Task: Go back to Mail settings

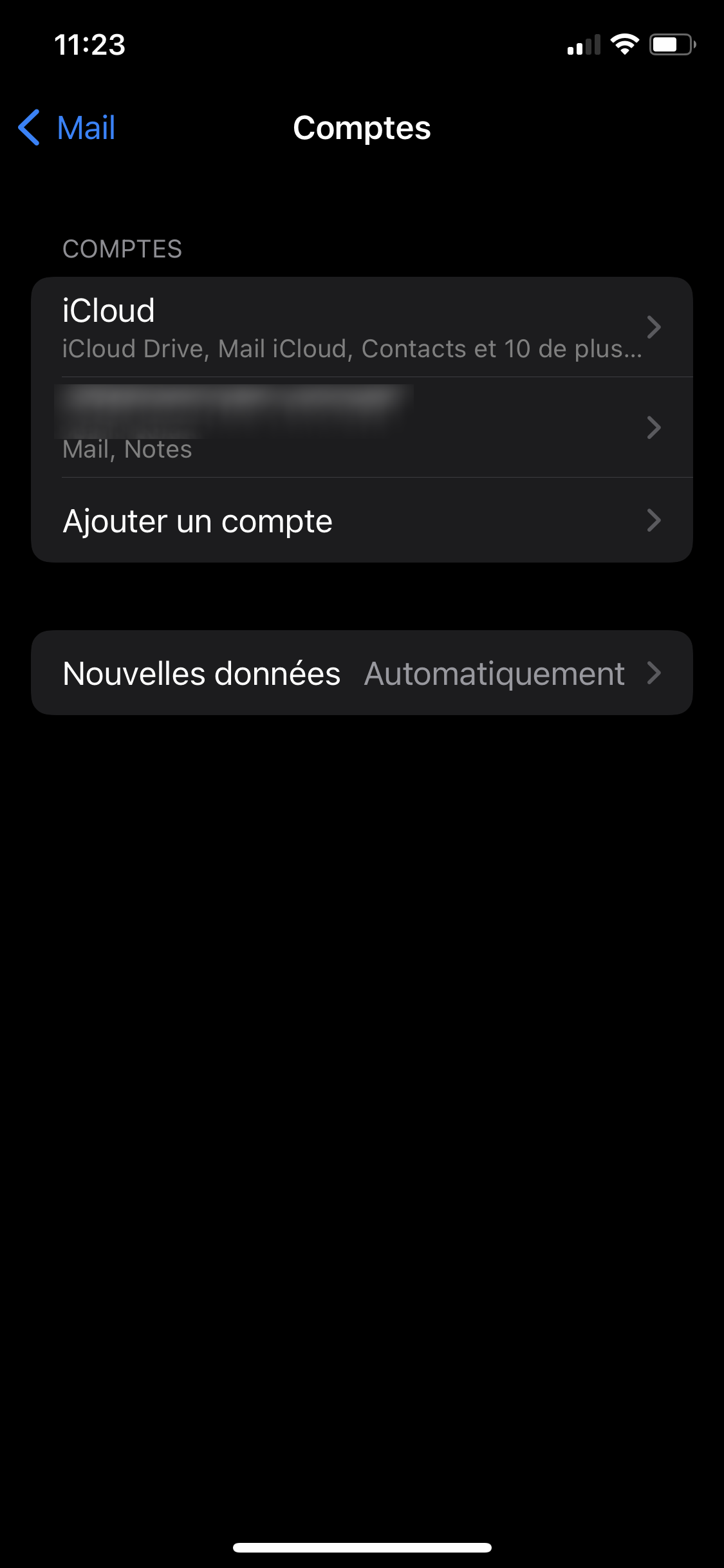Action: tap(67, 127)
